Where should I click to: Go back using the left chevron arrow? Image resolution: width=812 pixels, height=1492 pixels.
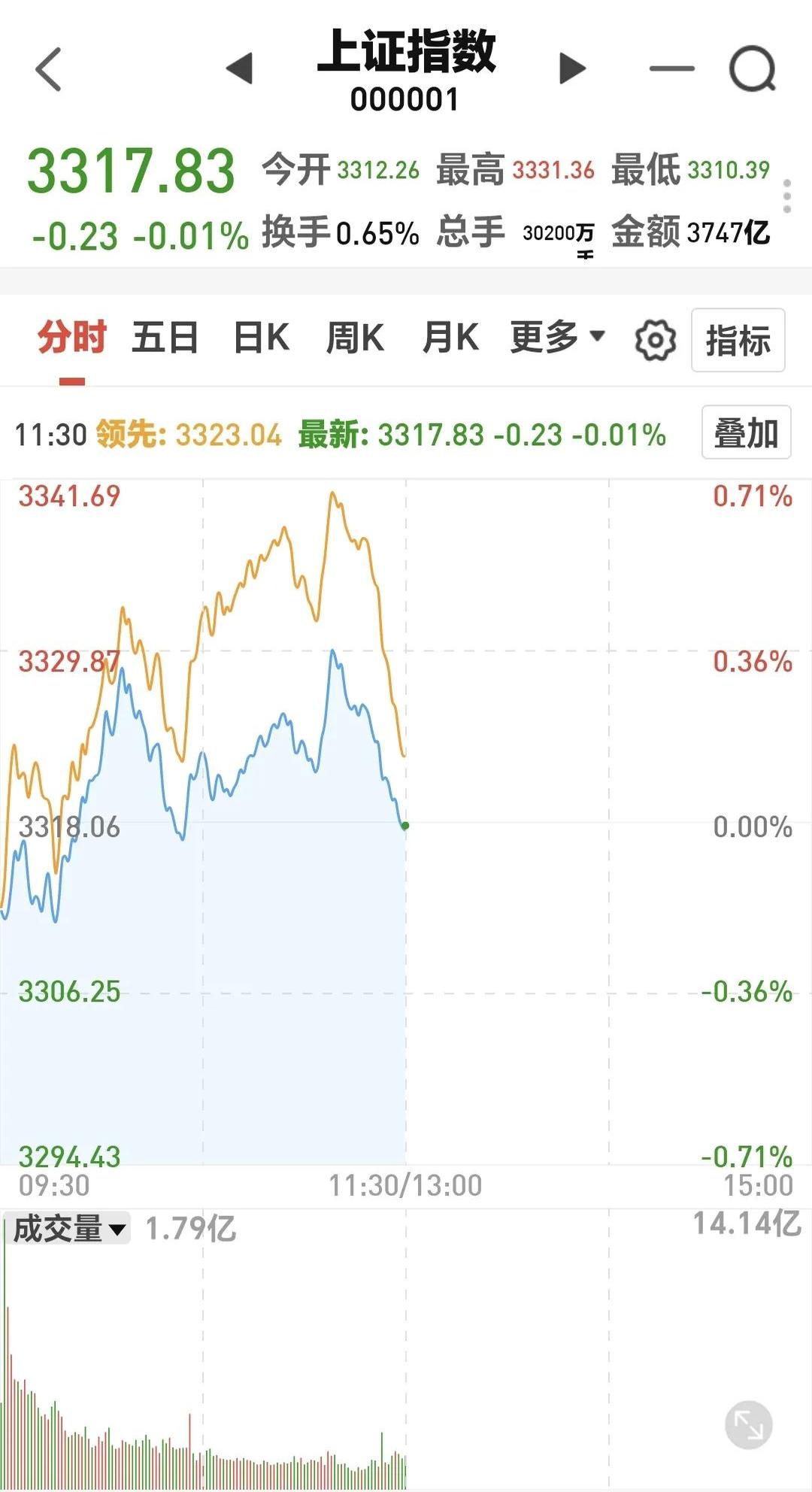(x=47, y=67)
